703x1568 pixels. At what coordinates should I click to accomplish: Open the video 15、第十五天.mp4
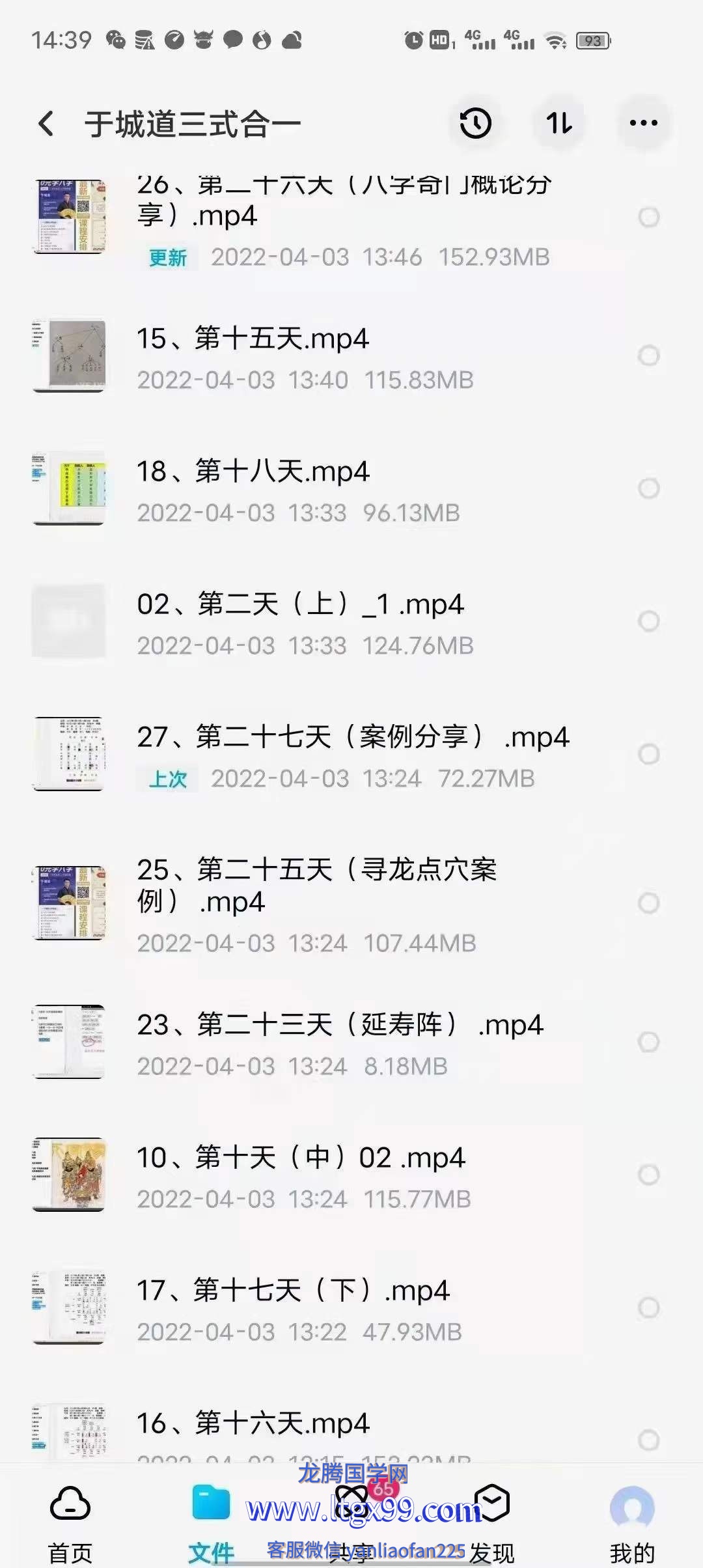(x=253, y=339)
